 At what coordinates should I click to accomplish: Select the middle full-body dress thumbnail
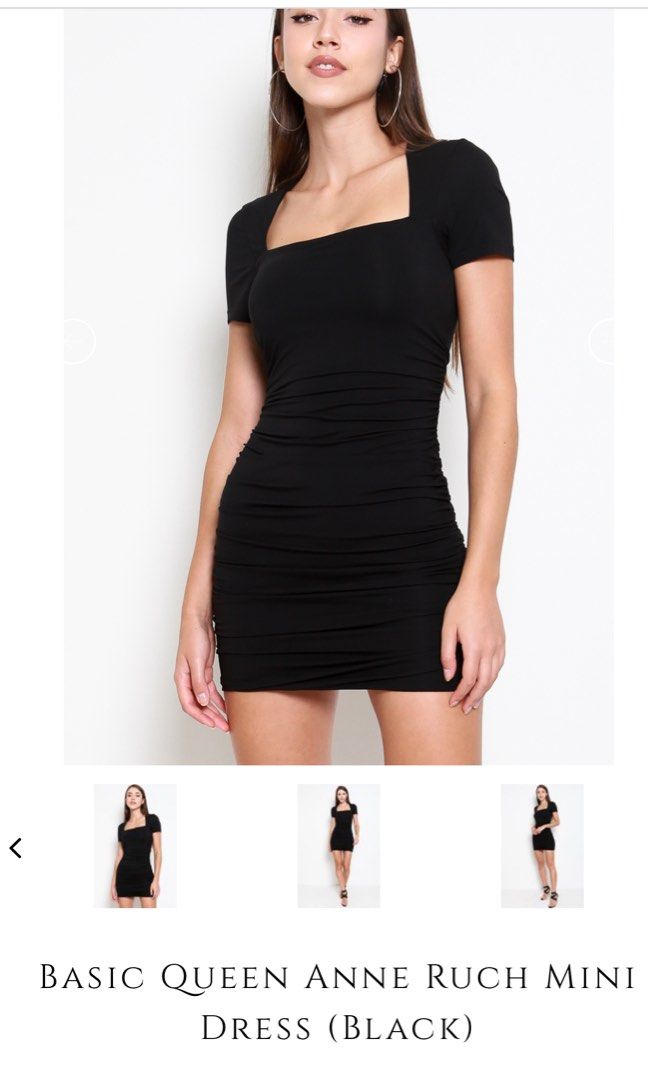338,846
